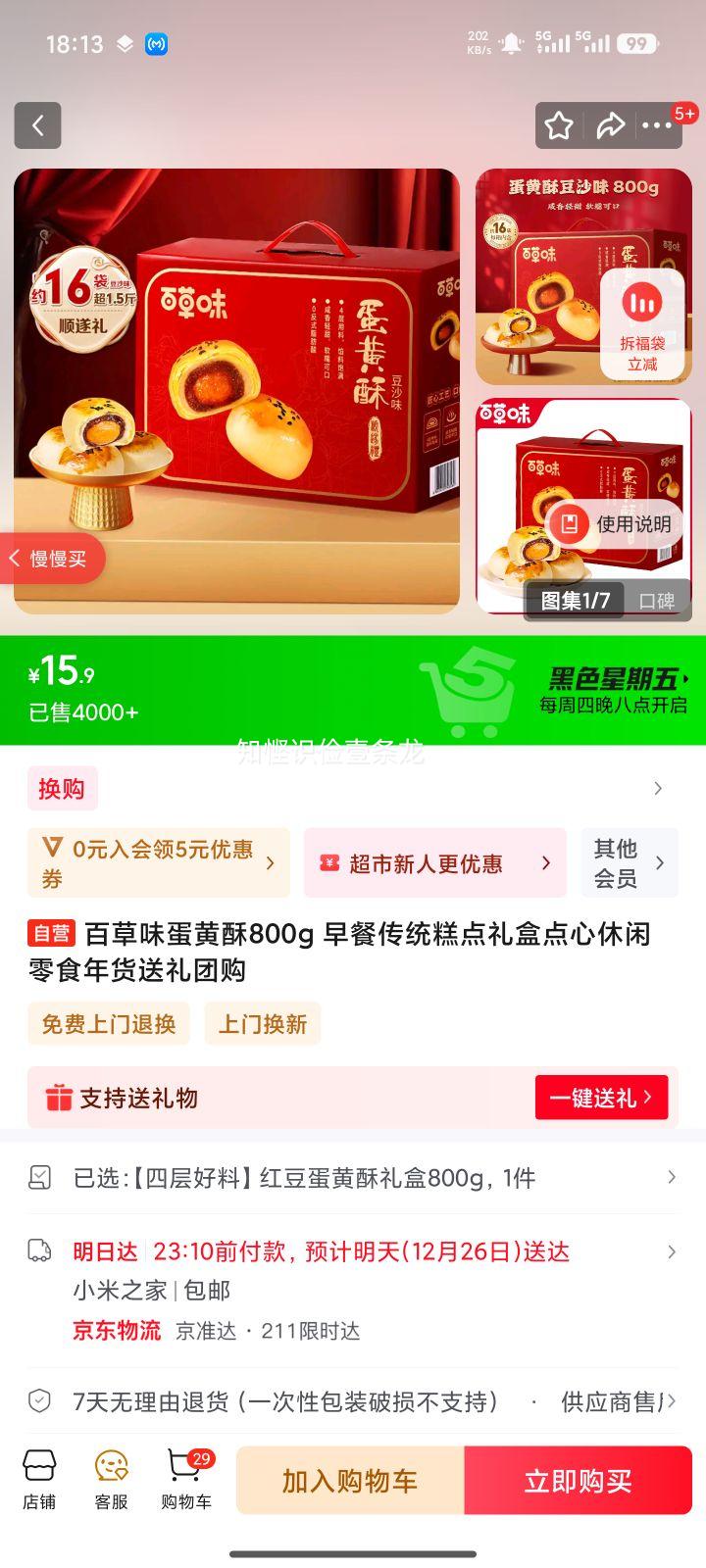Expand the 已选 product selection row
Image resolution: width=706 pixels, height=1568 pixels.
[x=353, y=1177]
